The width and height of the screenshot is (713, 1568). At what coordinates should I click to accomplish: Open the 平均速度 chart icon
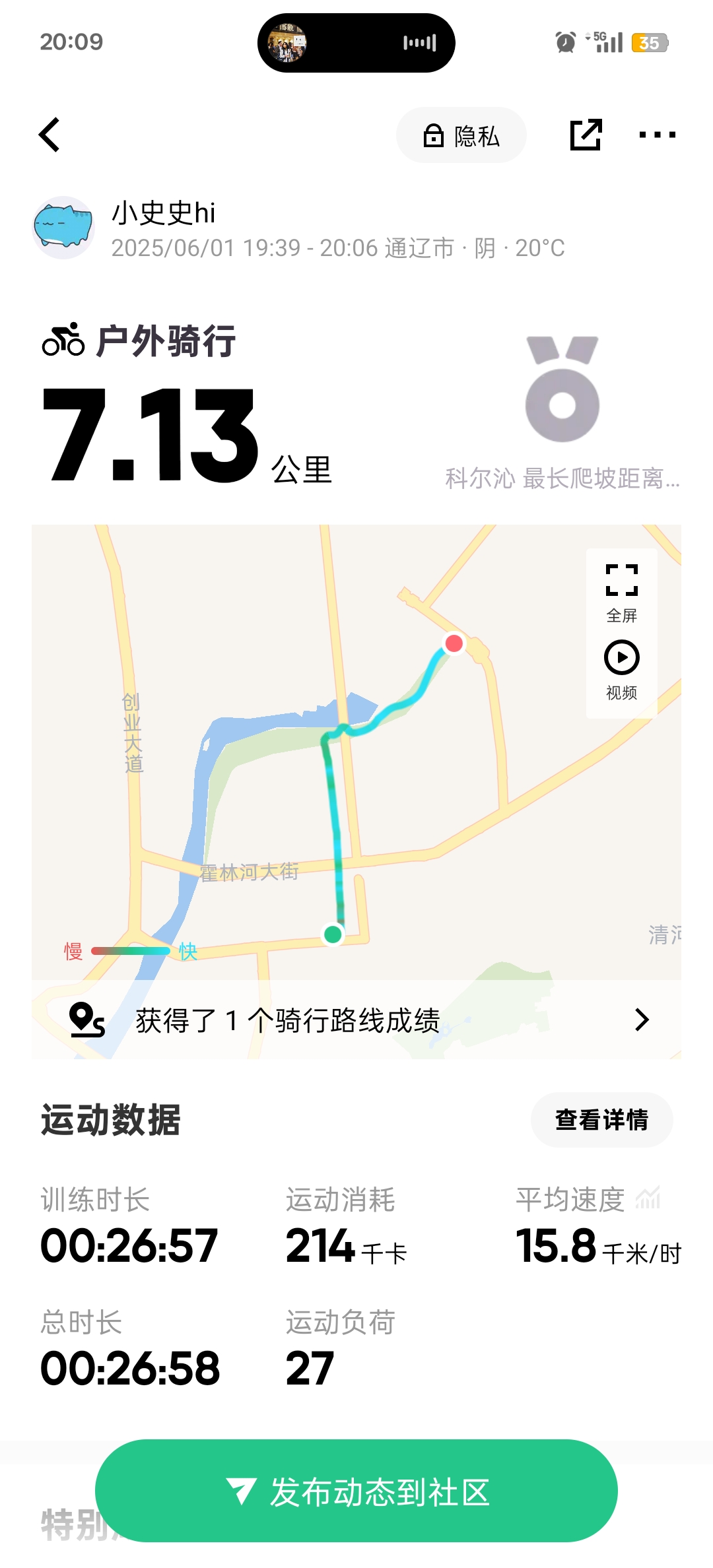click(648, 1198)
